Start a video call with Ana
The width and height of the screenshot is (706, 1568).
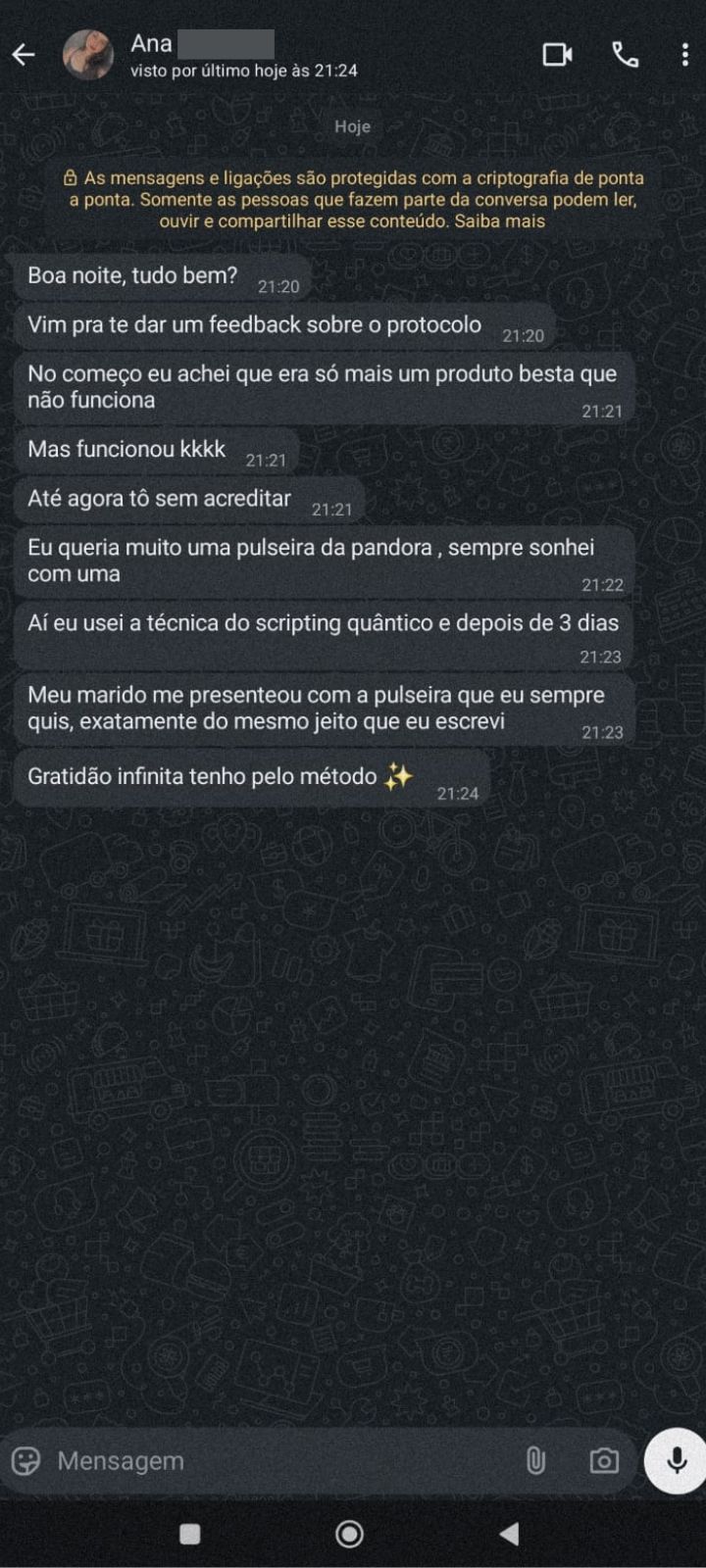click(558, 56)
